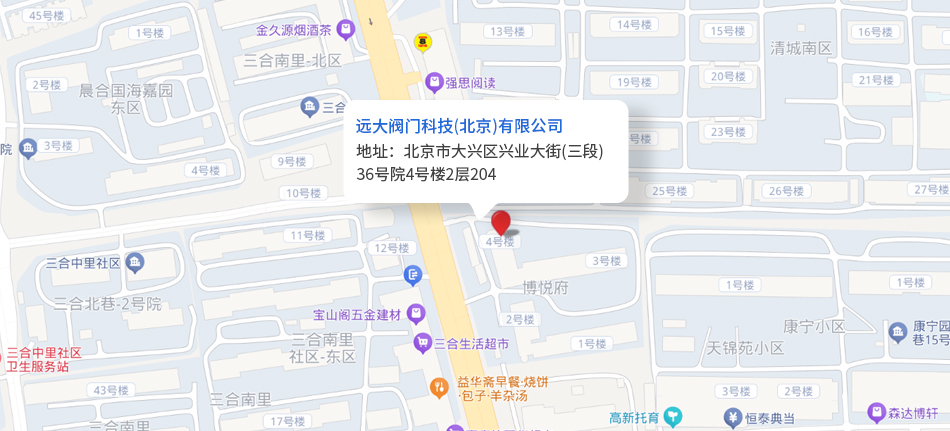Open the 益华斋早餐 restaurant marker
This screenshot has height=431, width=950.
[x=438, y=386]
